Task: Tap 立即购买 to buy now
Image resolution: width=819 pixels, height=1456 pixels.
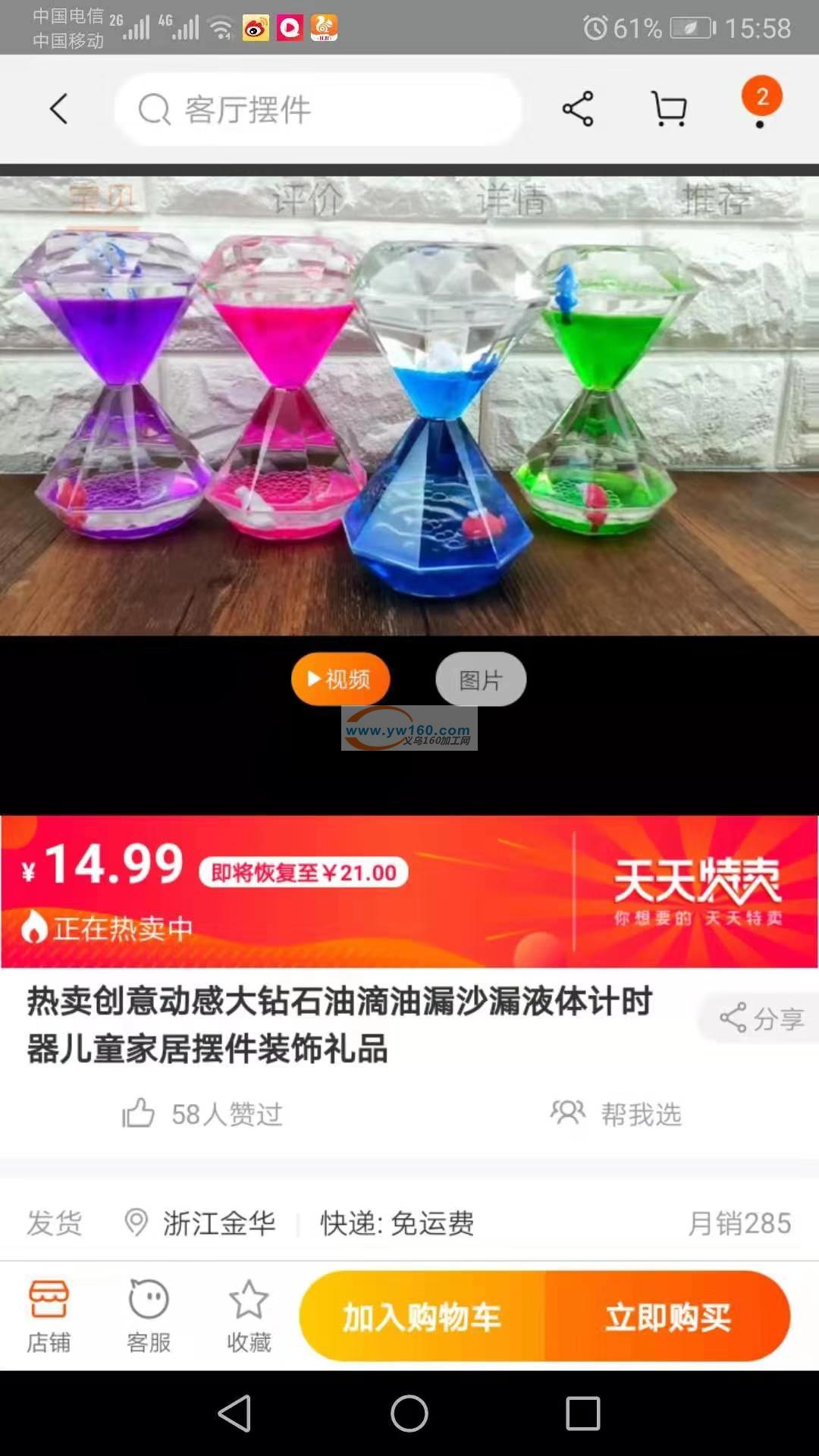Action: point(667,1317)
